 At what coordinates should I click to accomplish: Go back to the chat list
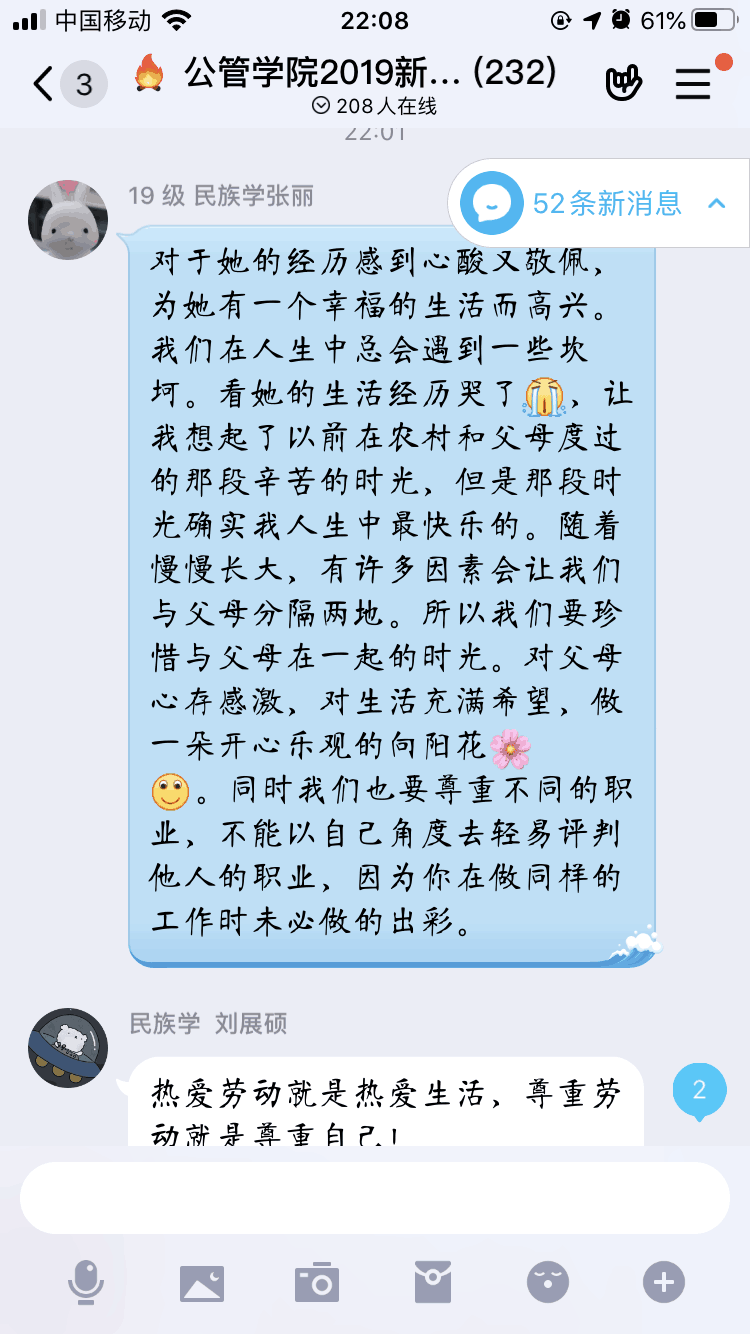44,85
